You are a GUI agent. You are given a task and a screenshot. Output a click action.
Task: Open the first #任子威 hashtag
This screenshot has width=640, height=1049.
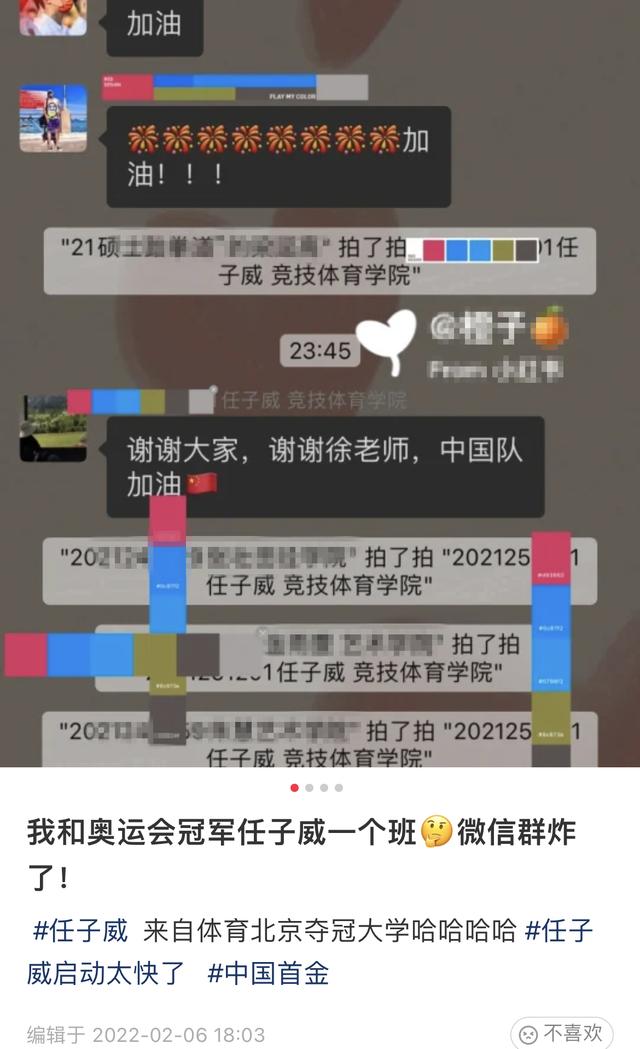80,931
